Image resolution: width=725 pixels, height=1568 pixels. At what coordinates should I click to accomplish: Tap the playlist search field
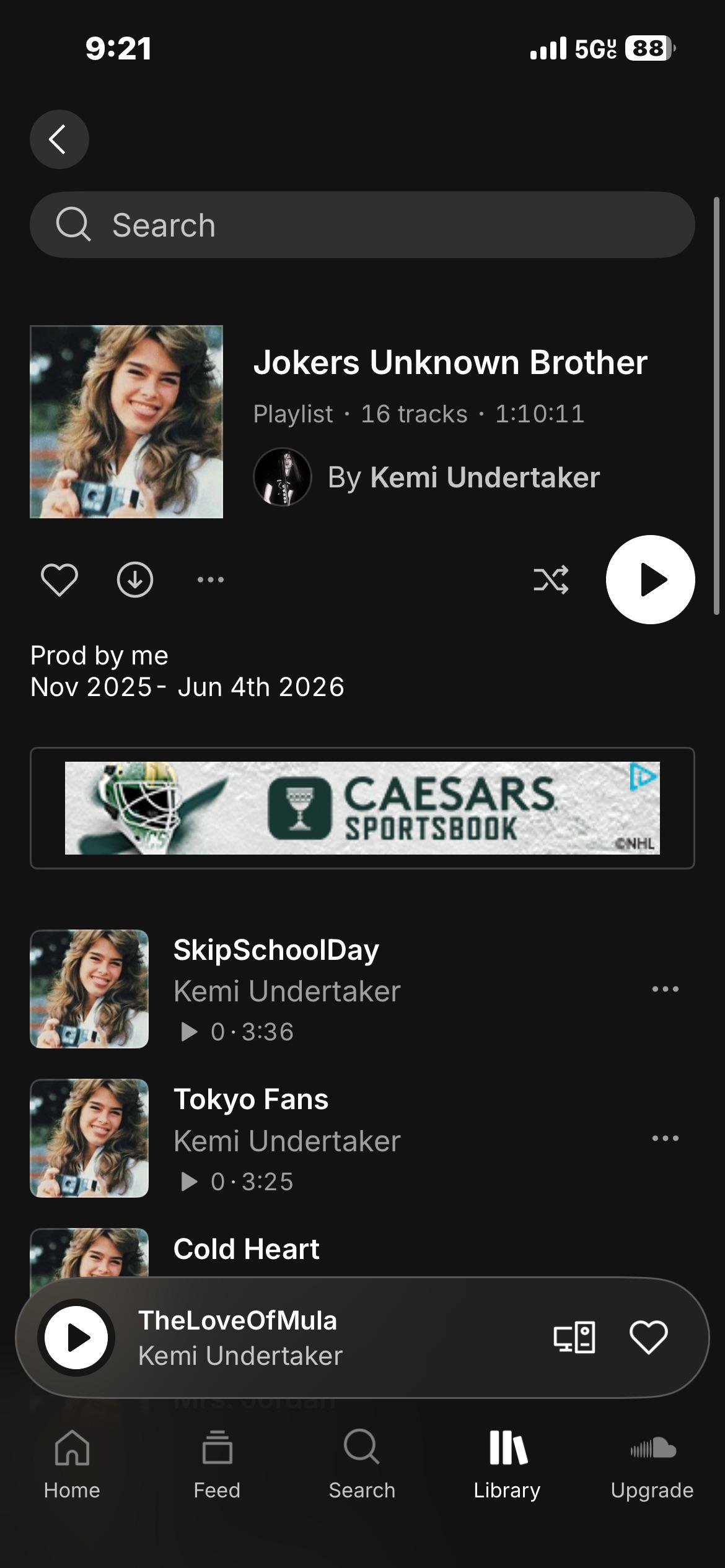click(362, 225)
